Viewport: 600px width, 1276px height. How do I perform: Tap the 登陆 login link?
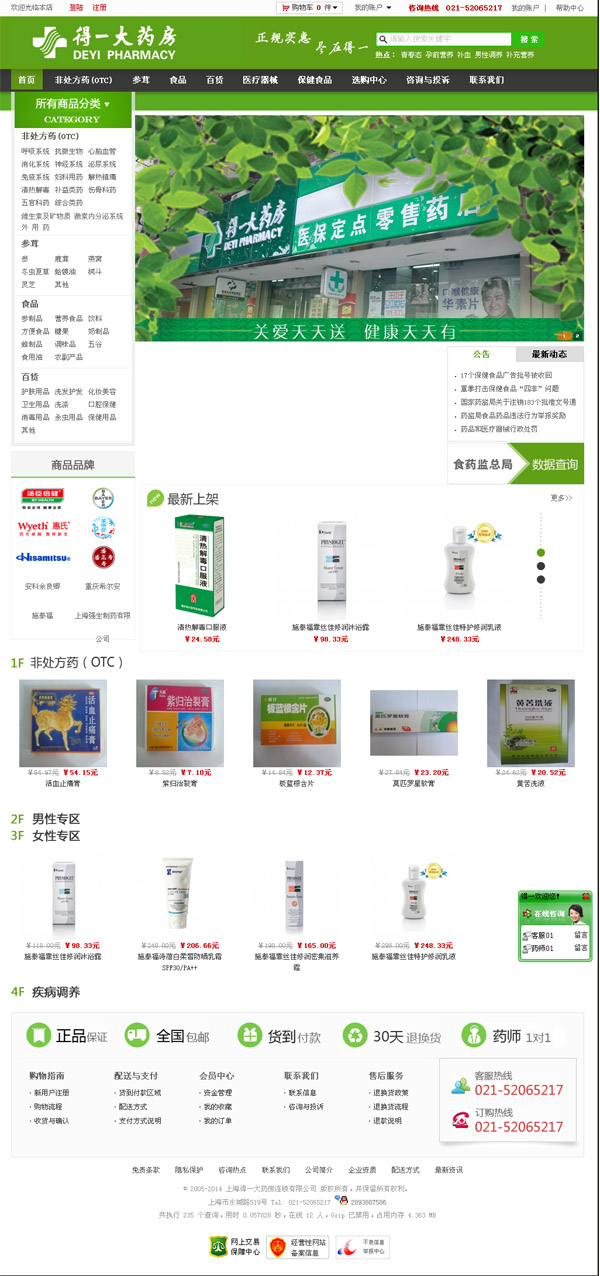[x=76, y=7]
